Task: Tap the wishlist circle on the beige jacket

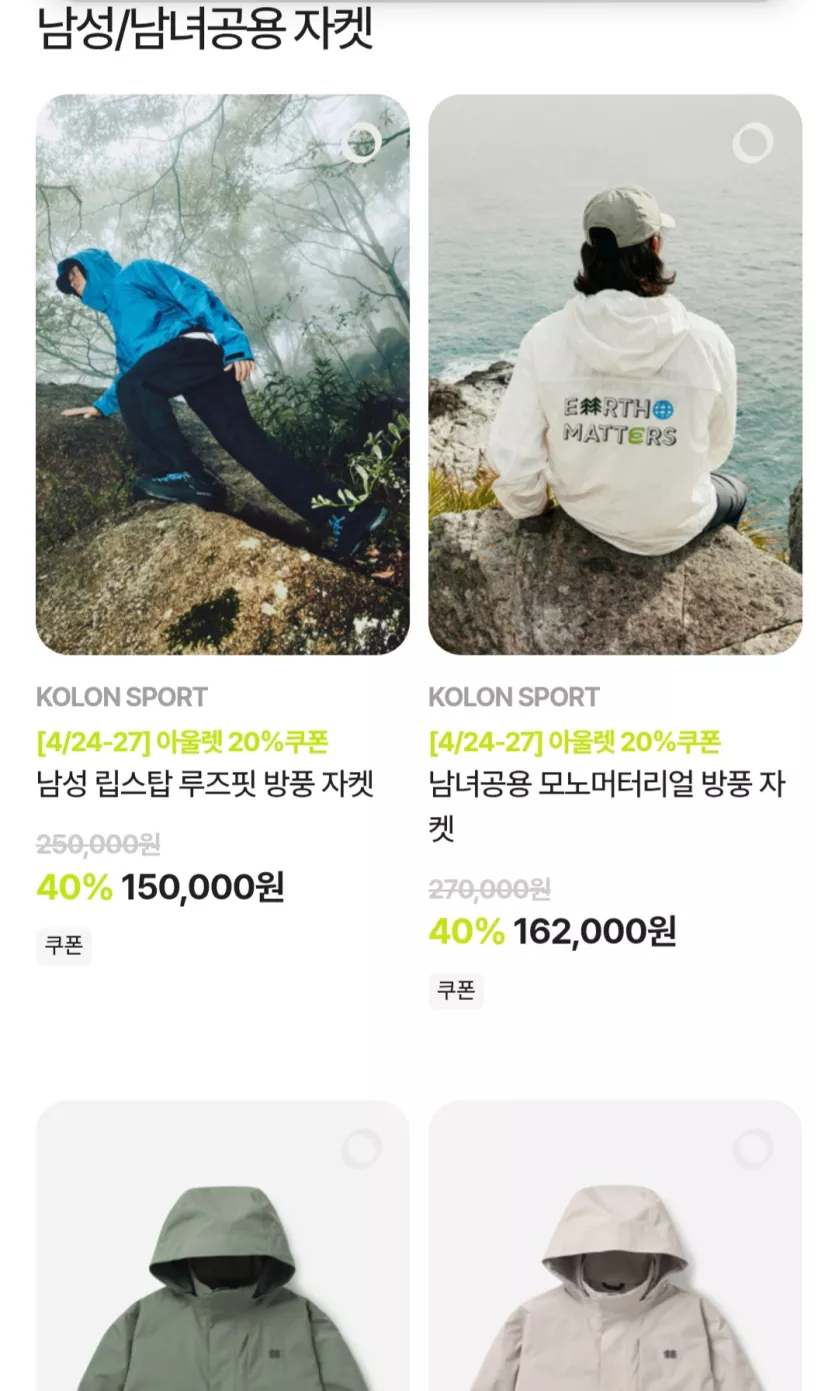Action: pos(753,1149)
